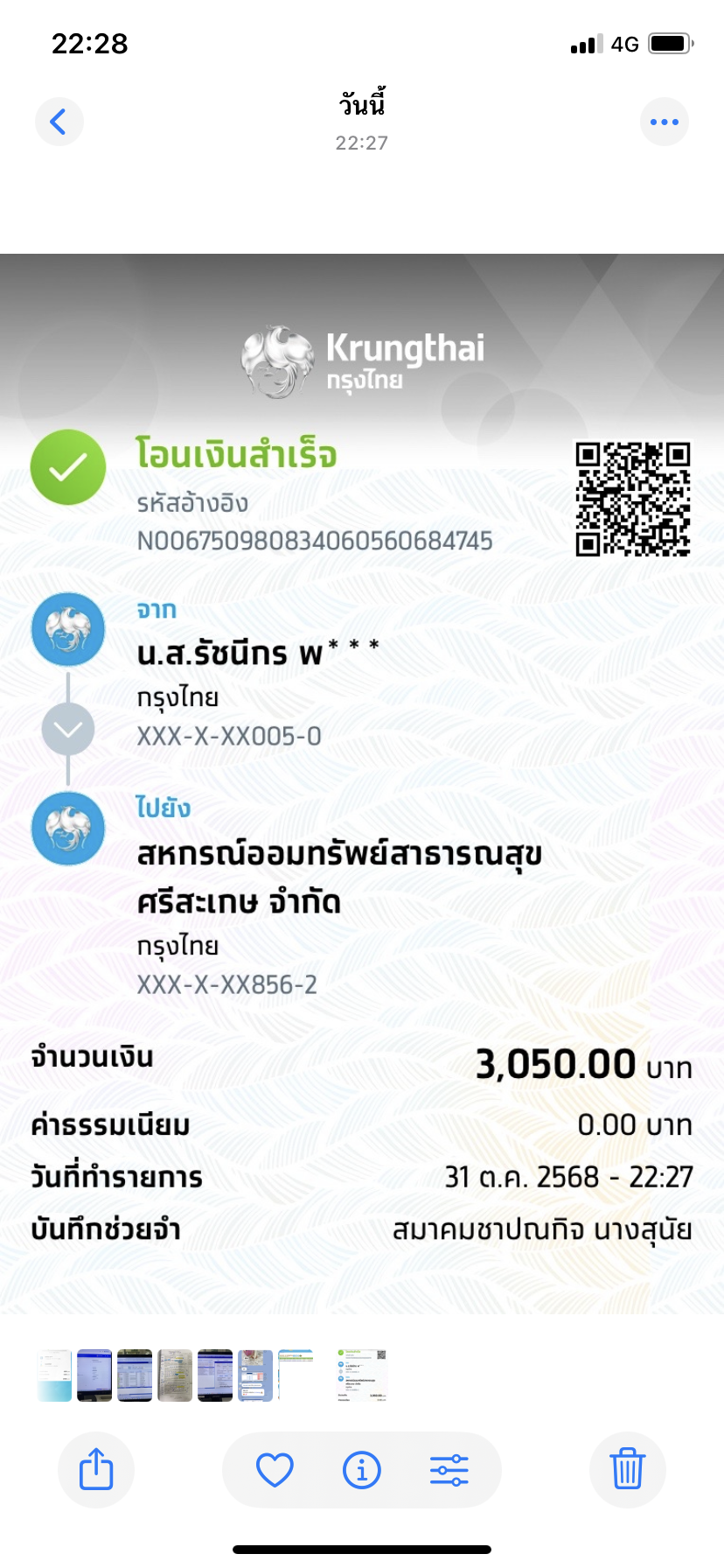This screenshot has height=1568, width=724.
Task: Show photo info details
Action: coord(362,1470)
